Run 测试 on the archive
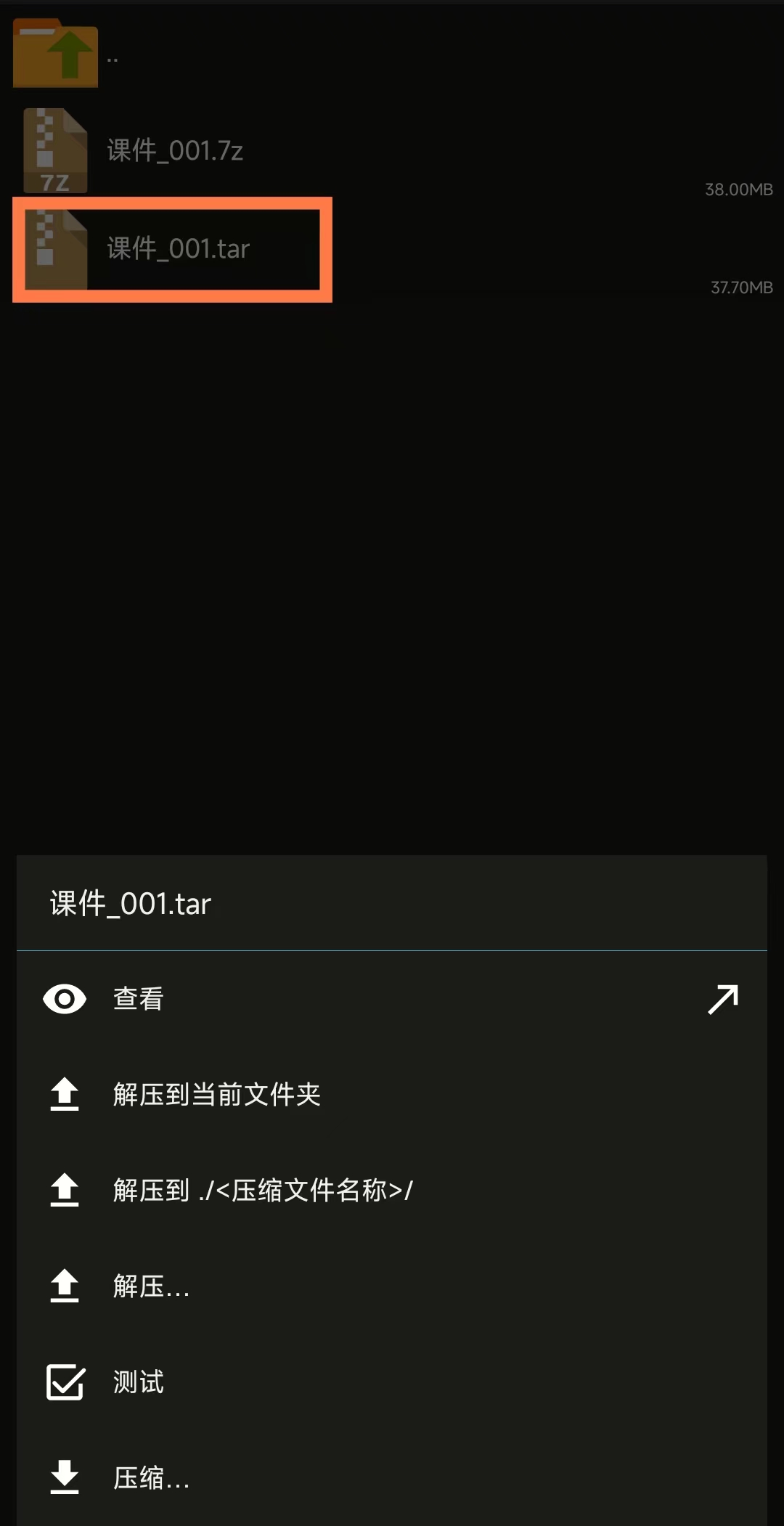784x1526 pixels. click(x=138, y=1383)
